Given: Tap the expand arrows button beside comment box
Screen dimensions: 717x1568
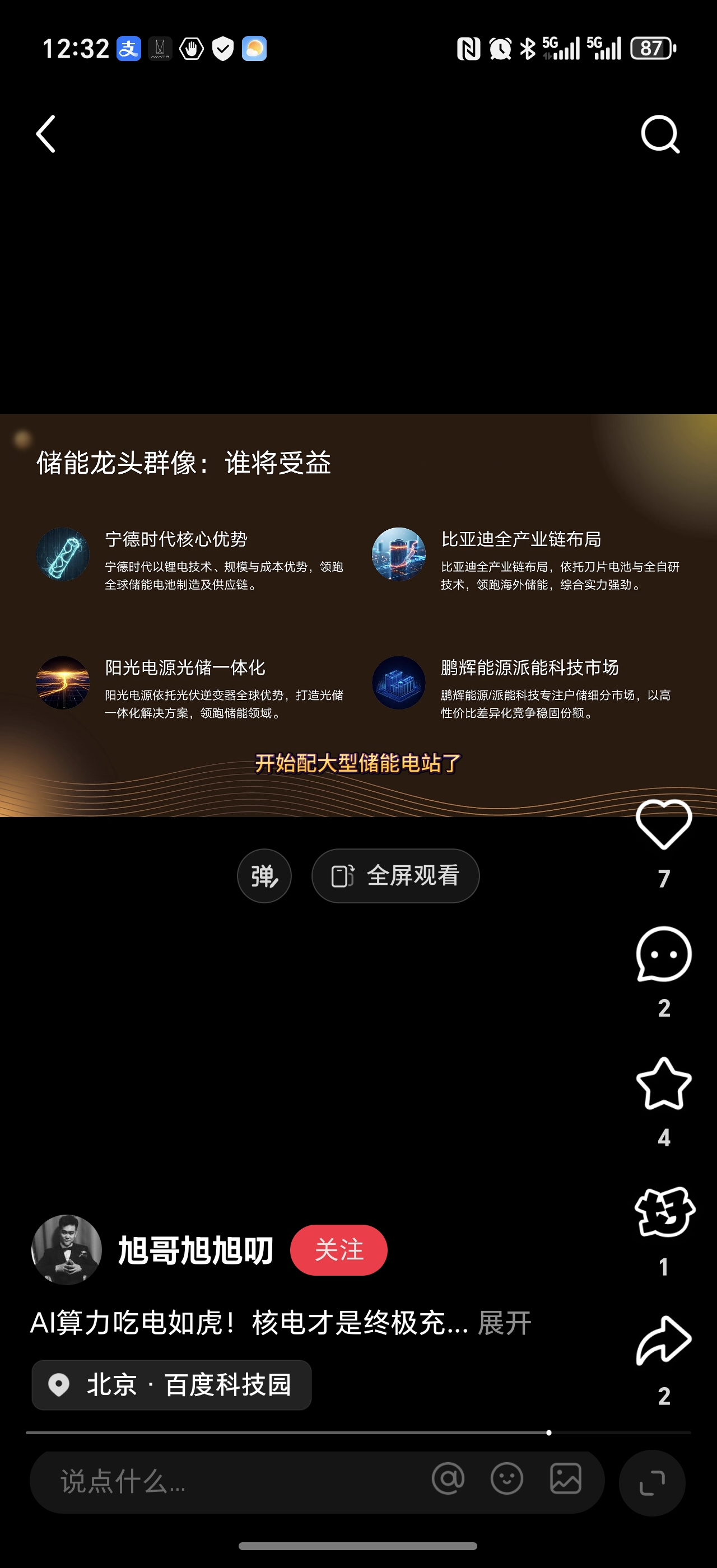Looking at the screenshot, I should click(x=652, y=1483).
